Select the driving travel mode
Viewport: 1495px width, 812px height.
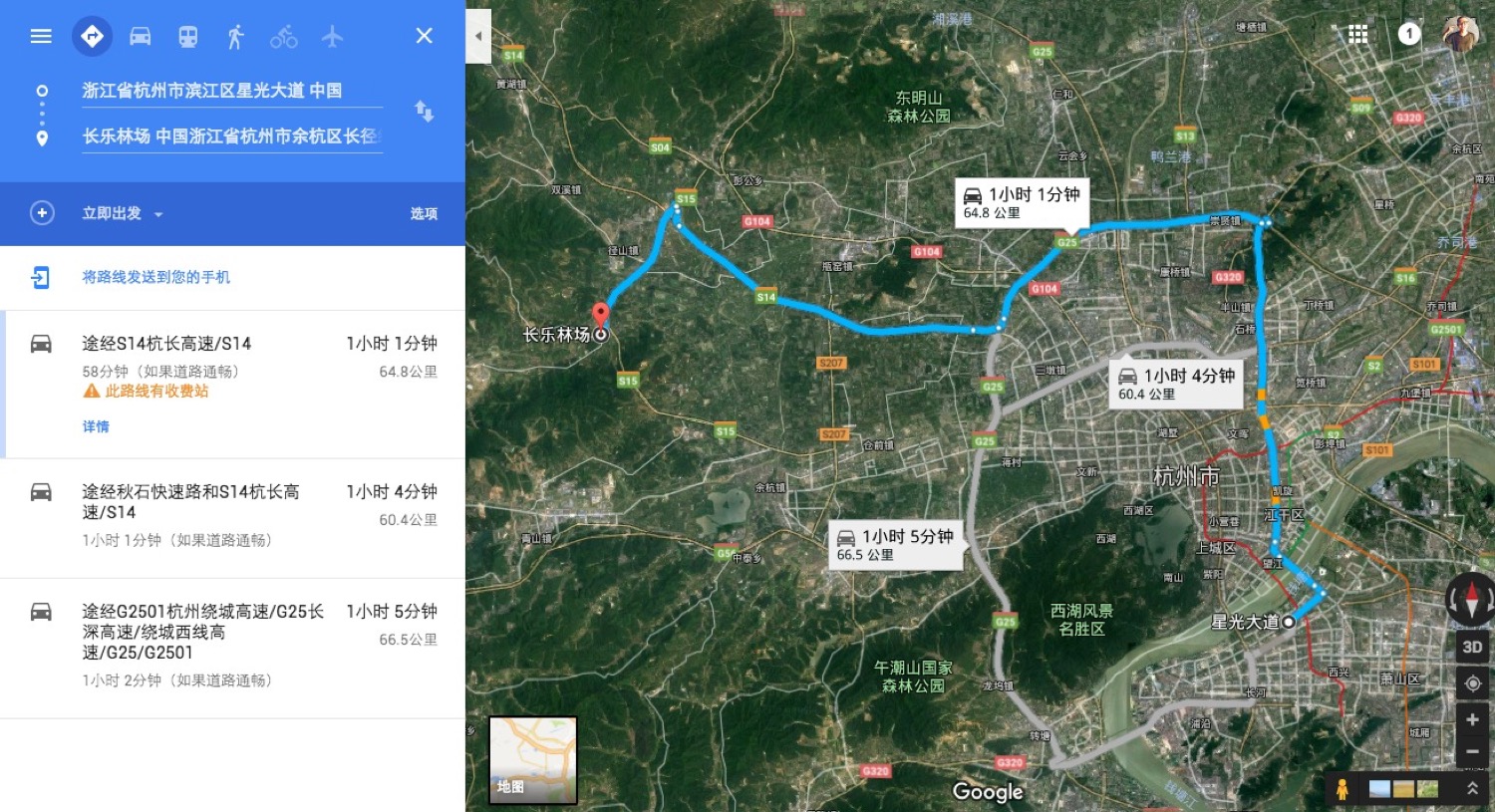tap(140, 36)
